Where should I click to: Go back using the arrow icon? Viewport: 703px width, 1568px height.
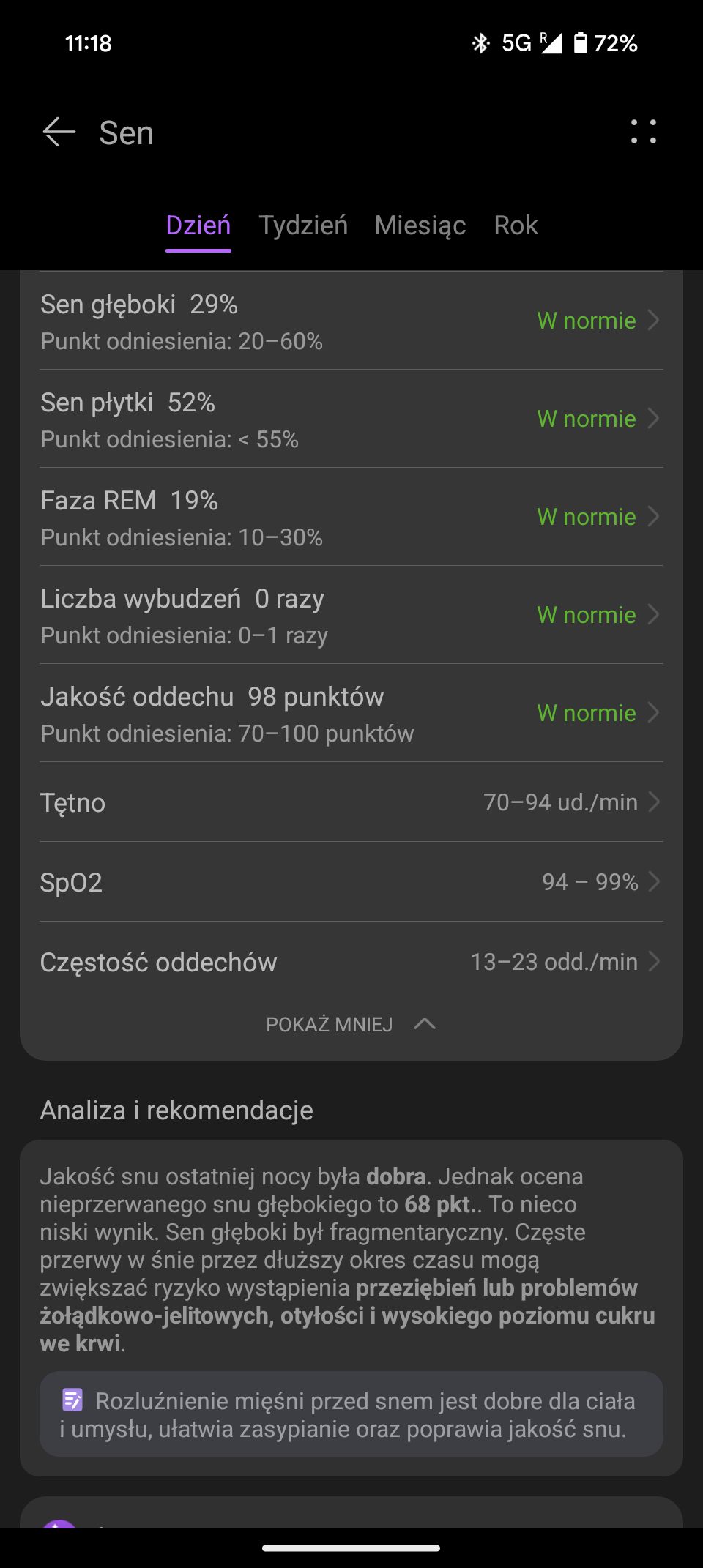(x=59, y=132)
